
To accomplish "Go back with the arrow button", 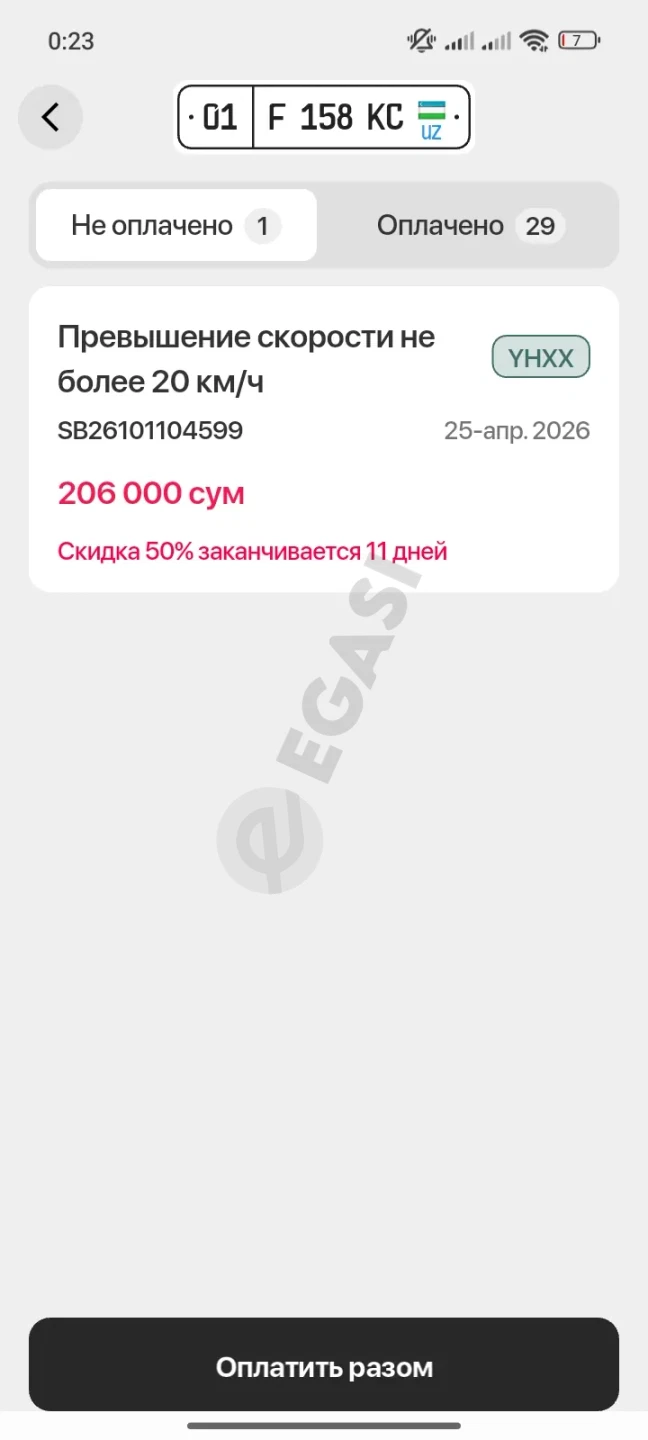I will click(50, 118).
